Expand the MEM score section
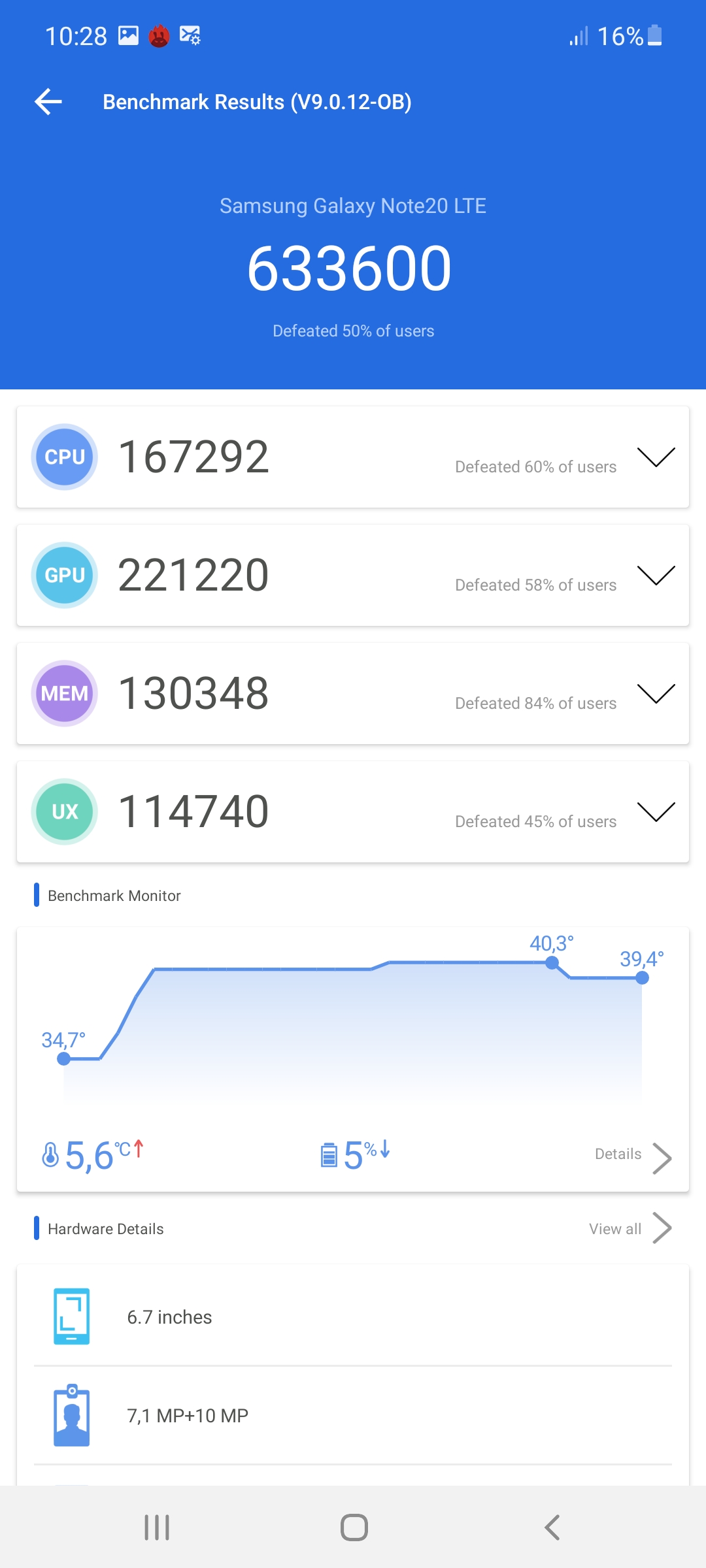Screen dimensions: 706x1568 click(656, 694)
